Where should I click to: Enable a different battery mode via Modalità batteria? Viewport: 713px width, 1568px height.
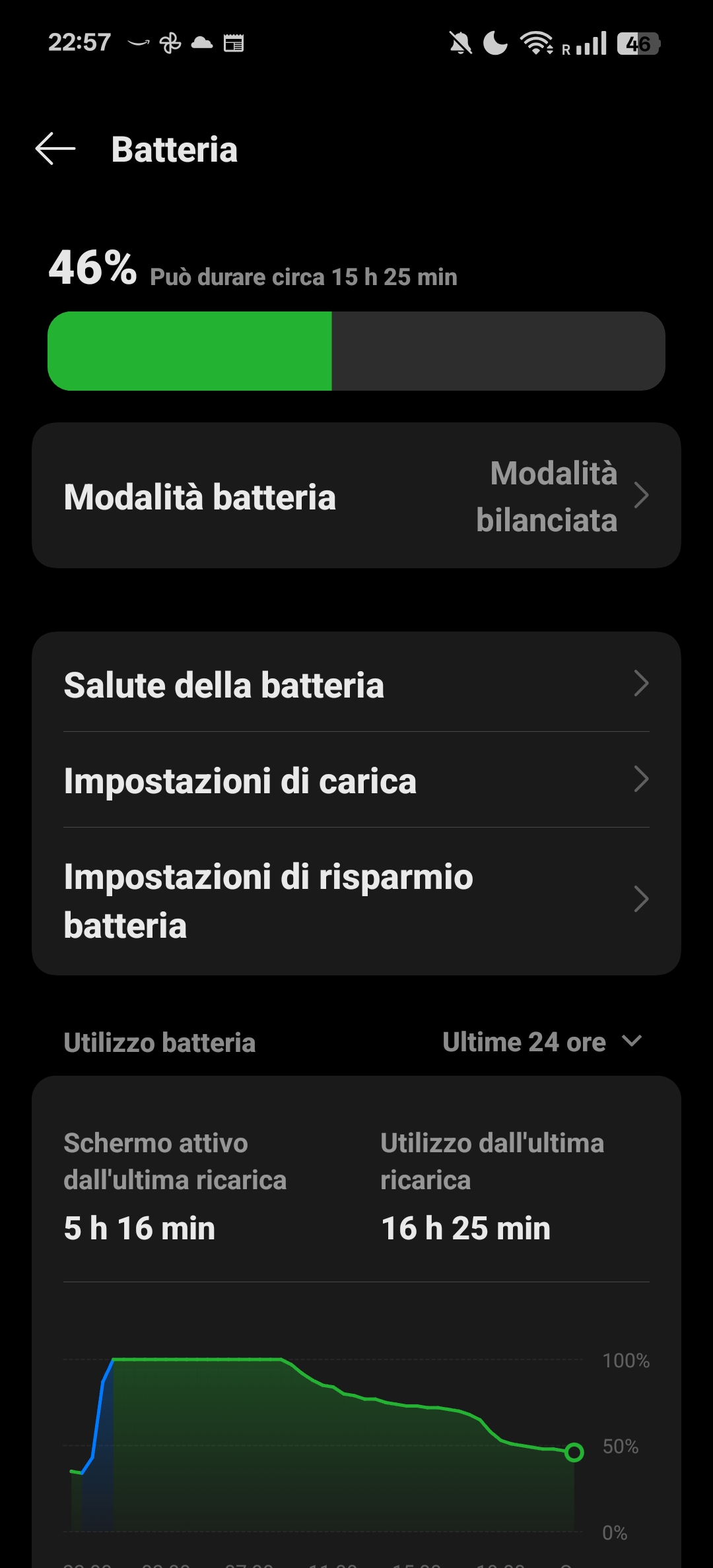coord(356,496)
